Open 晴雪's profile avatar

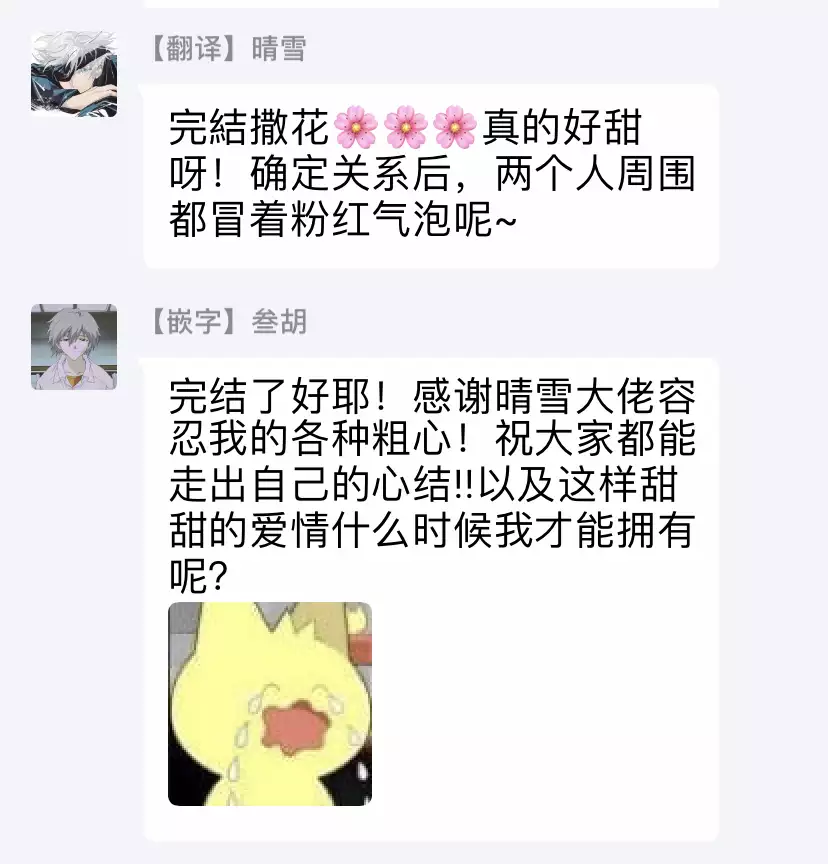click(73, 74)
